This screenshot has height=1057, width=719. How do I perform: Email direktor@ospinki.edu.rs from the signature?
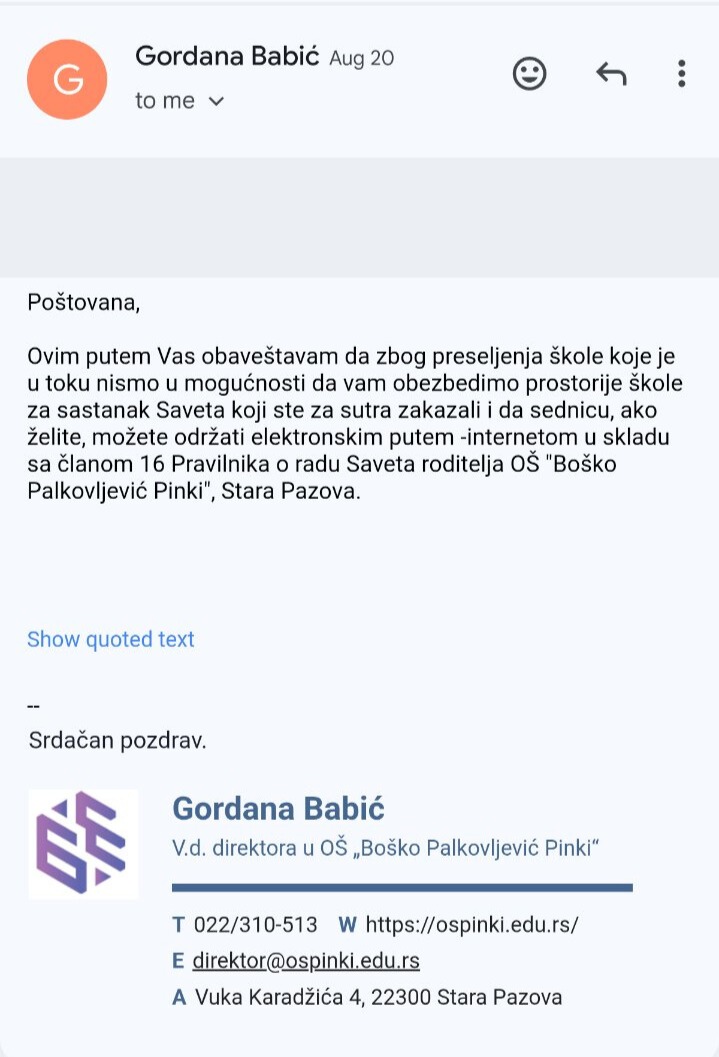point(306,961)
